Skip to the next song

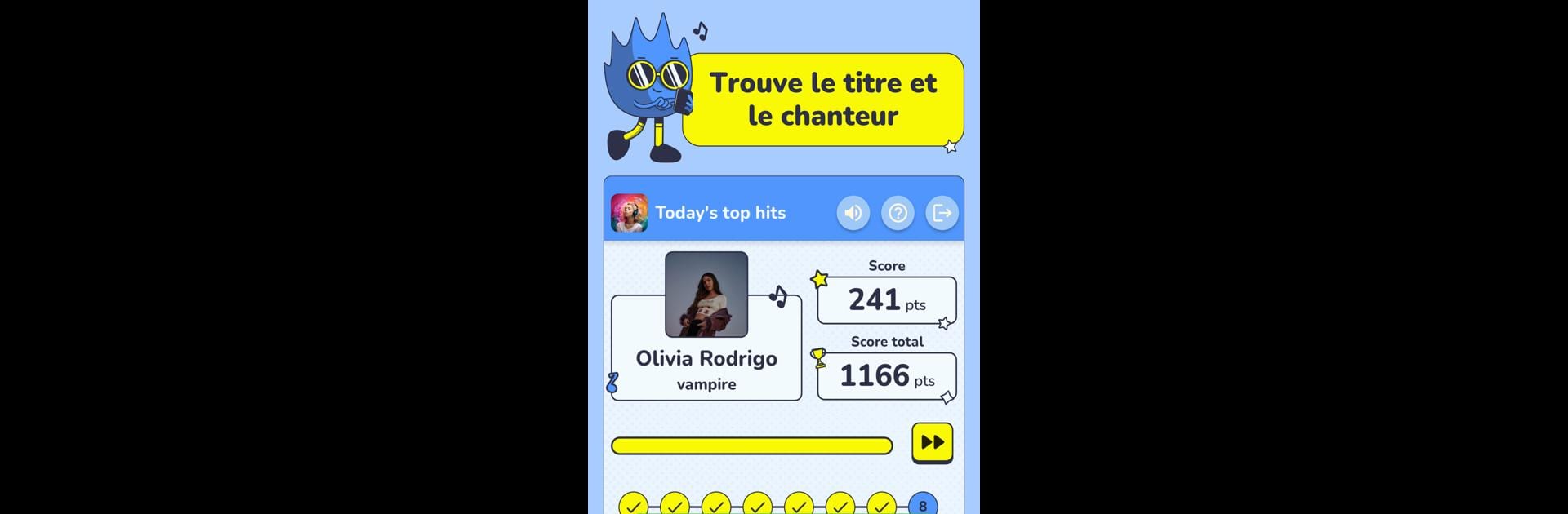click(932, 442)
